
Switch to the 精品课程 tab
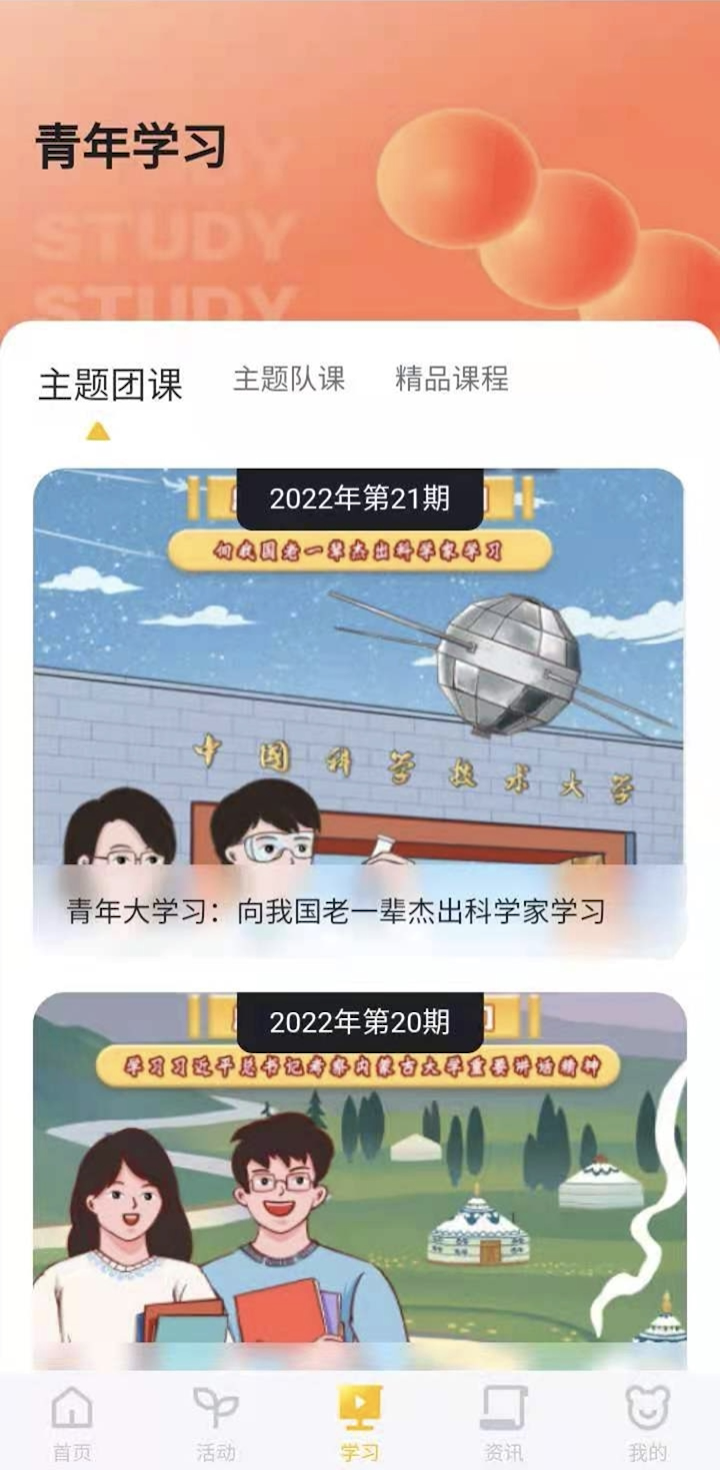pyautogui.click(x=452, y=379)
